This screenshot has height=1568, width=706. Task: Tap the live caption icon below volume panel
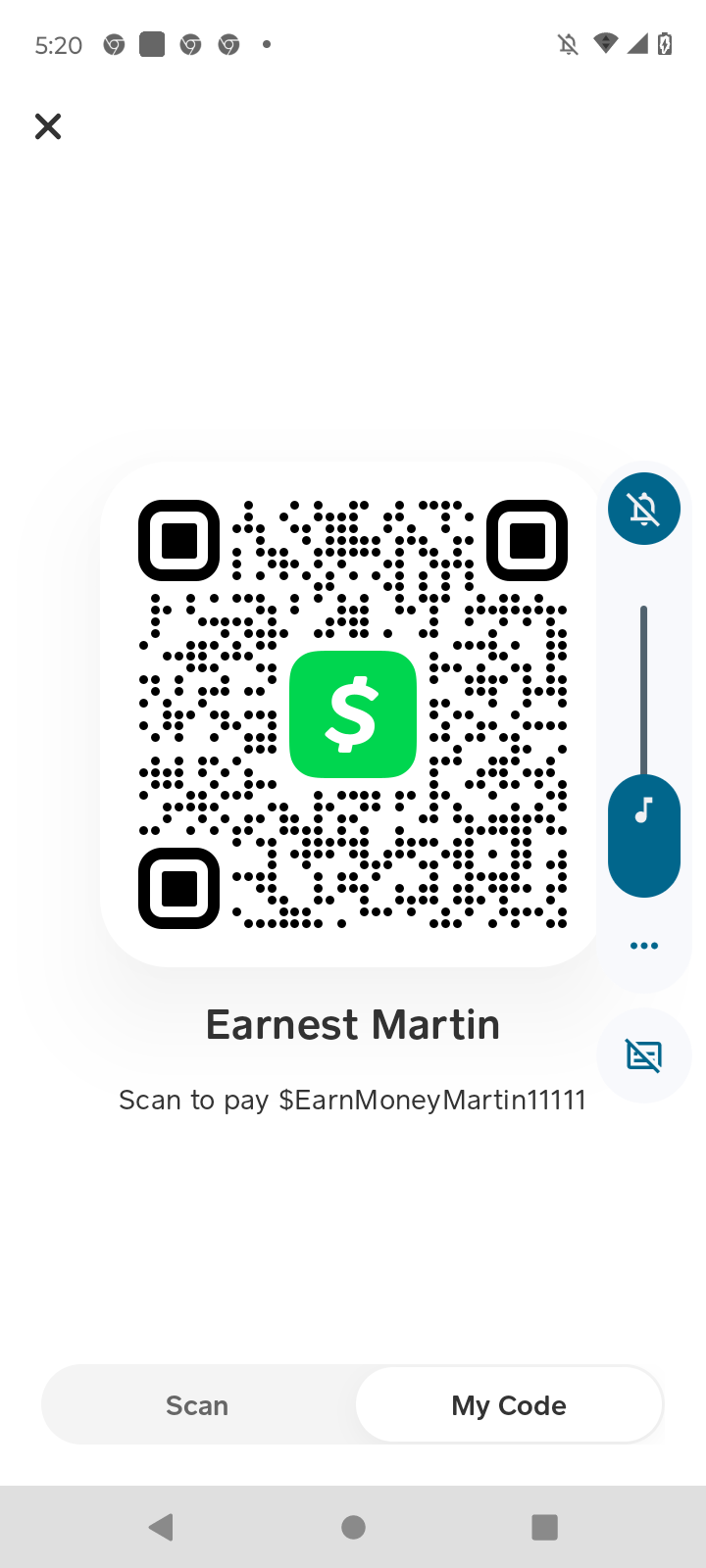(x=644, y=1055)
